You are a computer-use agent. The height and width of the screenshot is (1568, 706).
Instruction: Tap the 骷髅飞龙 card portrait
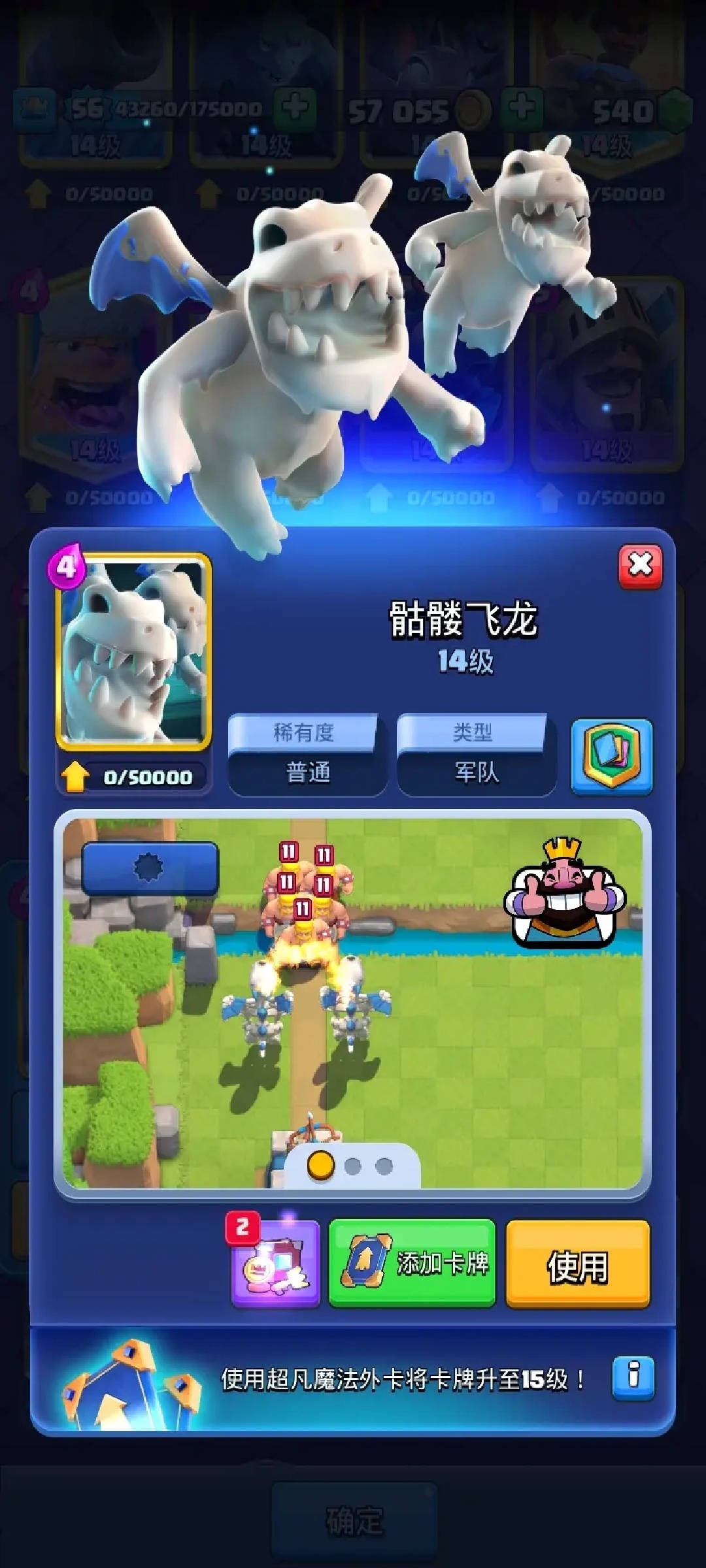coord(134,652)
